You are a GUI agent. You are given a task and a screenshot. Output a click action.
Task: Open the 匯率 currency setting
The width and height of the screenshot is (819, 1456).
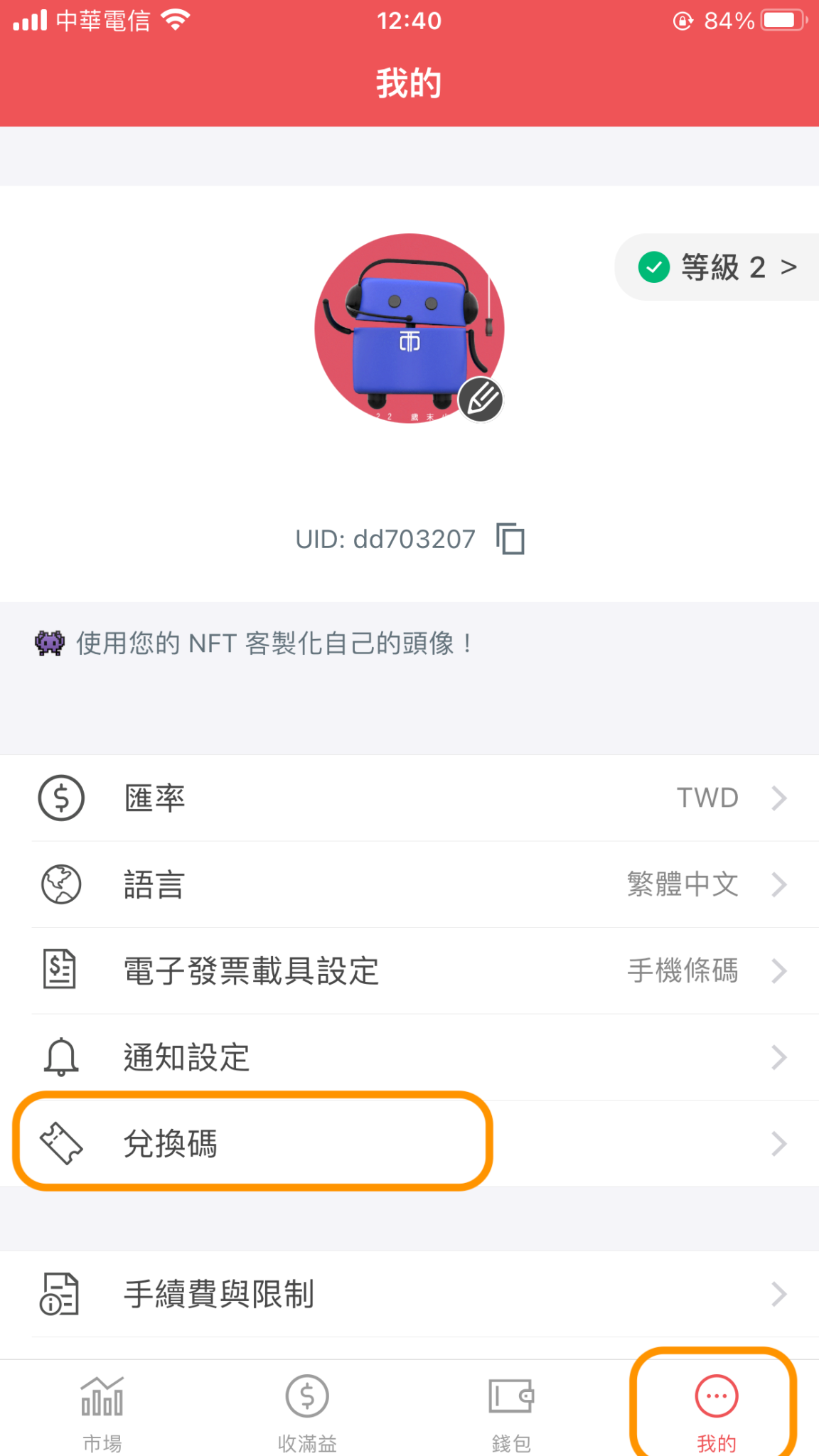pos(409,798)
